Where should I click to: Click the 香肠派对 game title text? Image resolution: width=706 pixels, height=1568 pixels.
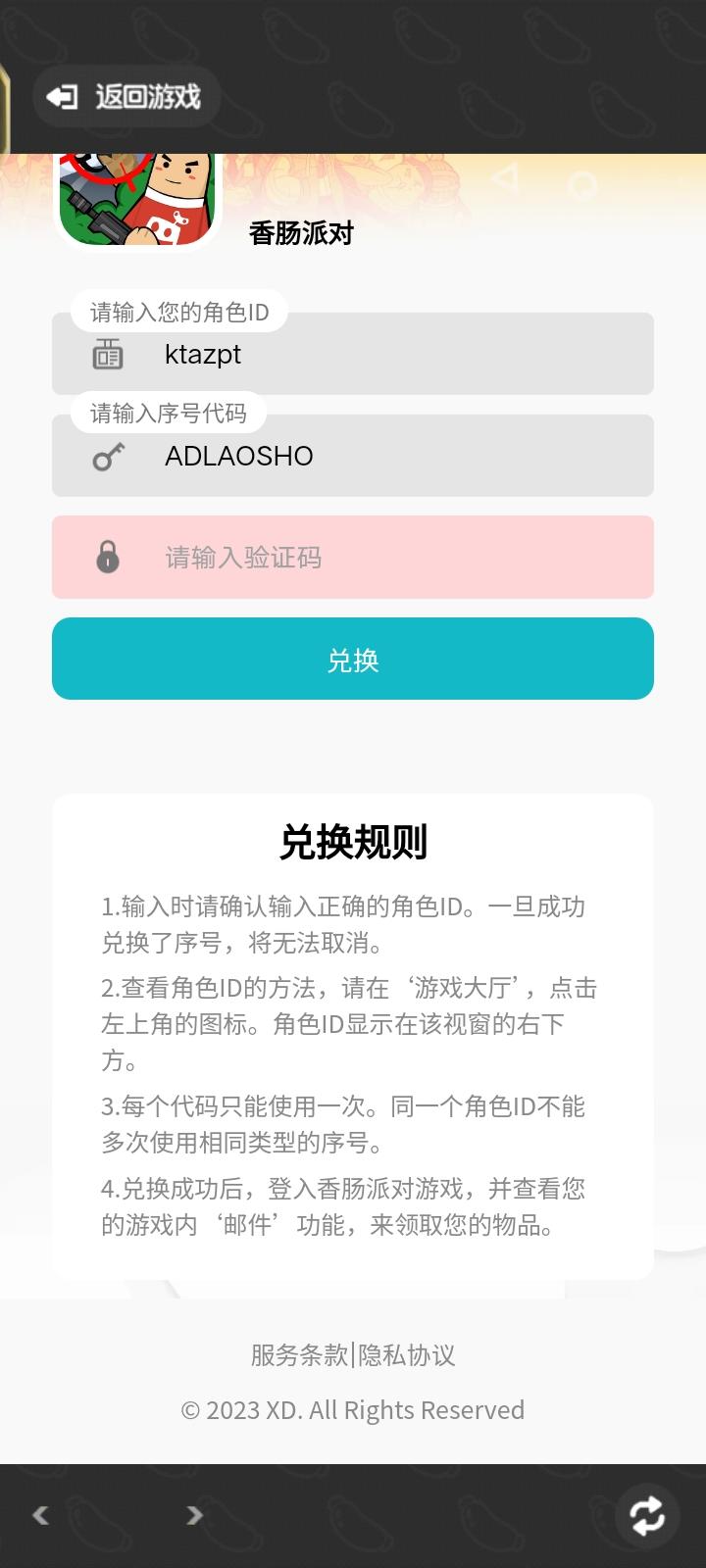[x=301, y=235]
